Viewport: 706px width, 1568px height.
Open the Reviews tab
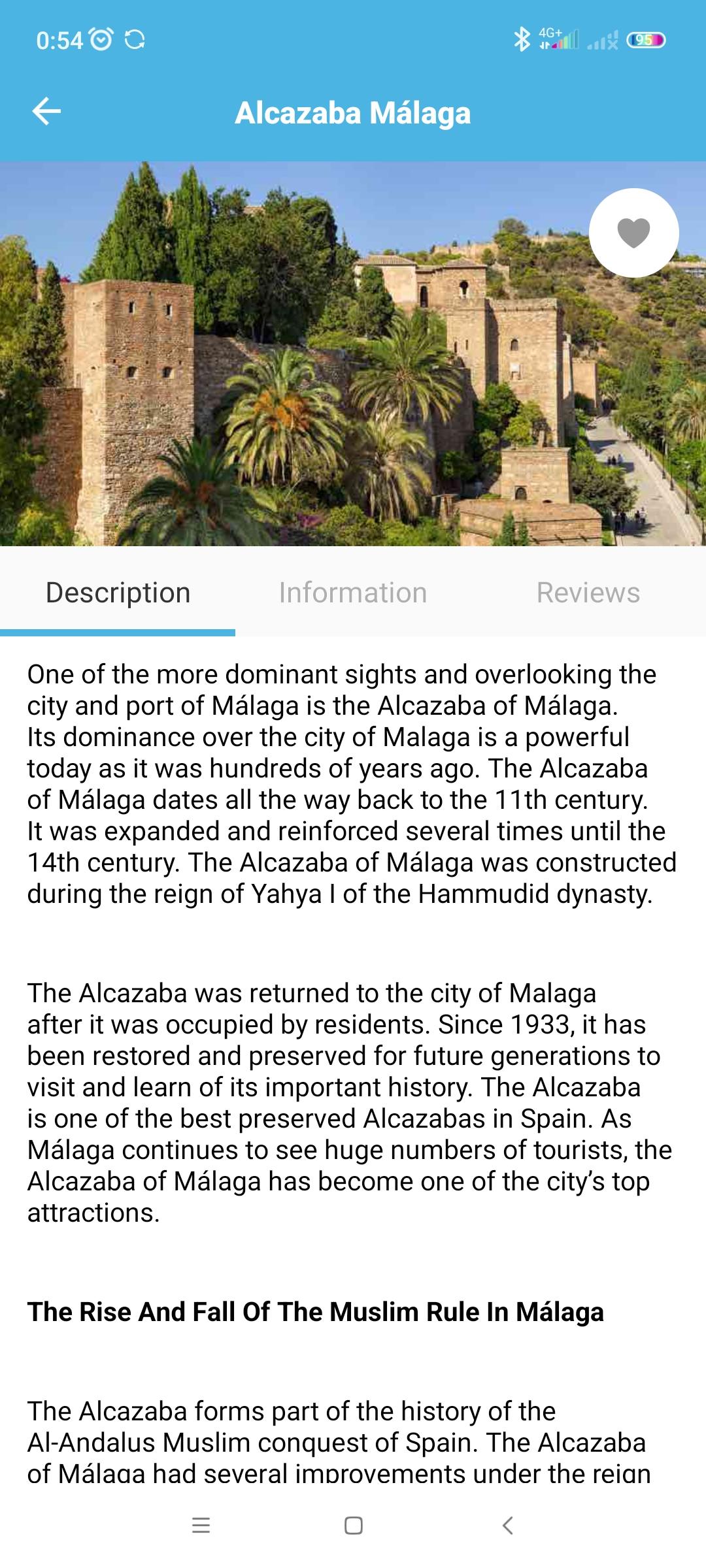[588, 593]
